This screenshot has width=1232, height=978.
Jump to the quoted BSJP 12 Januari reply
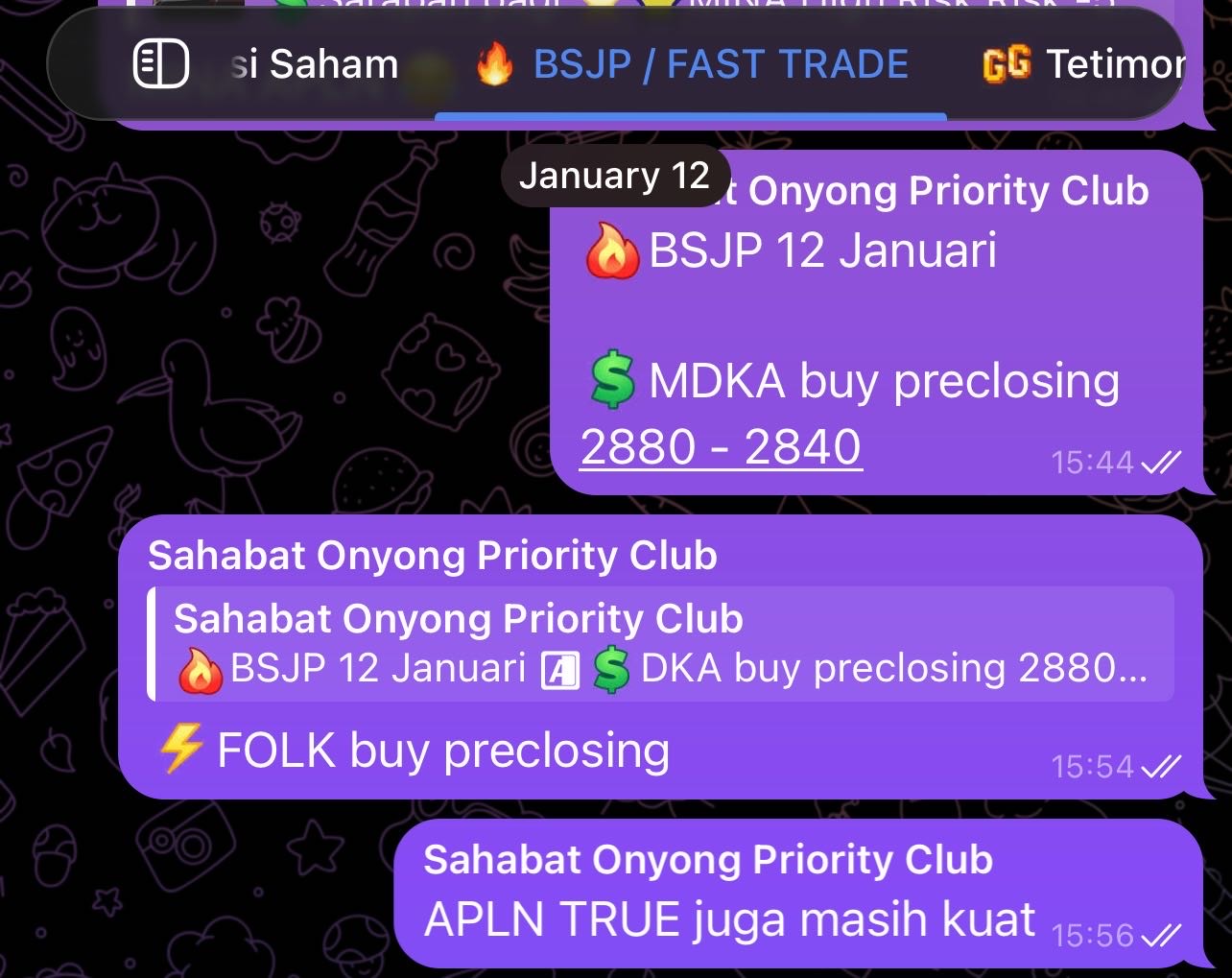point(660,645)
